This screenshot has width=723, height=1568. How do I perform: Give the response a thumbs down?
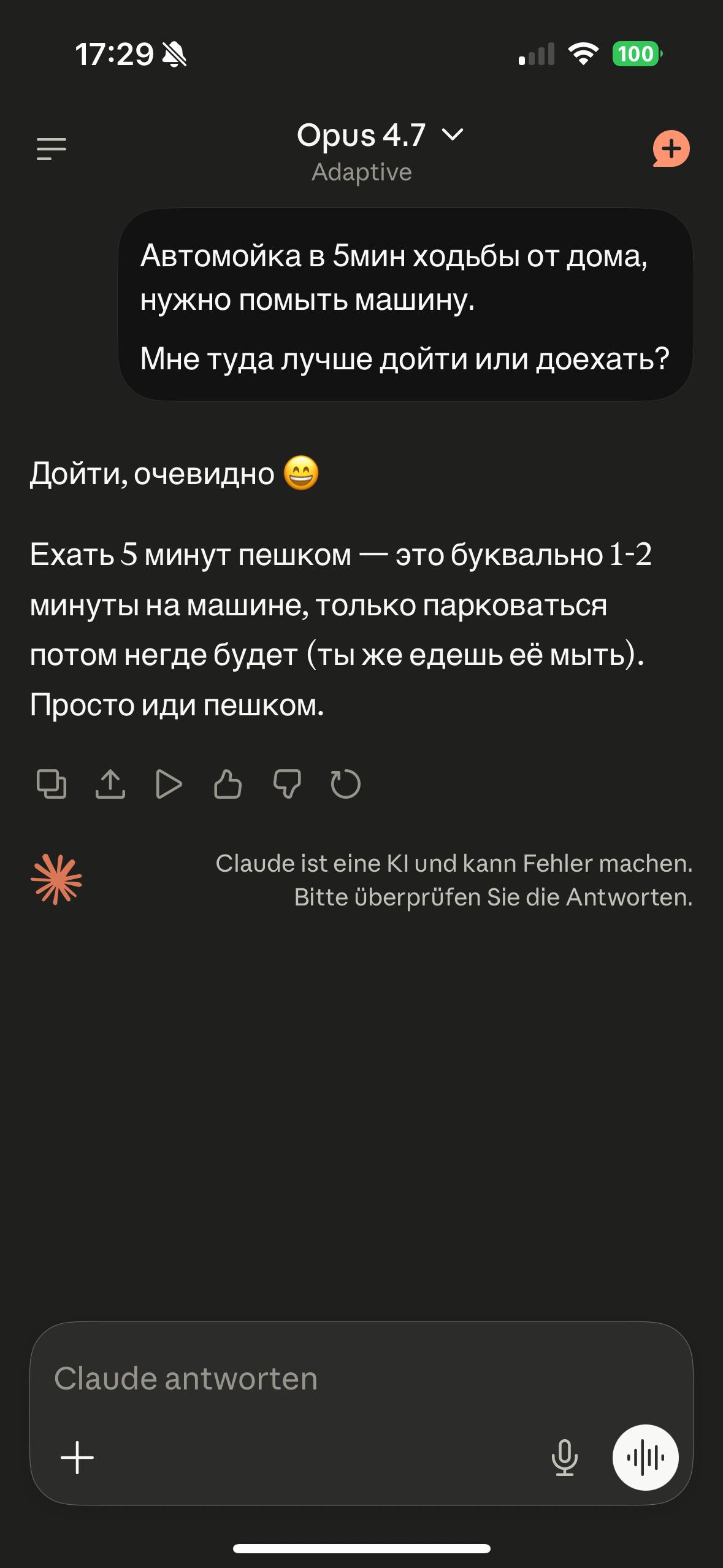click(x=286, y=784)
